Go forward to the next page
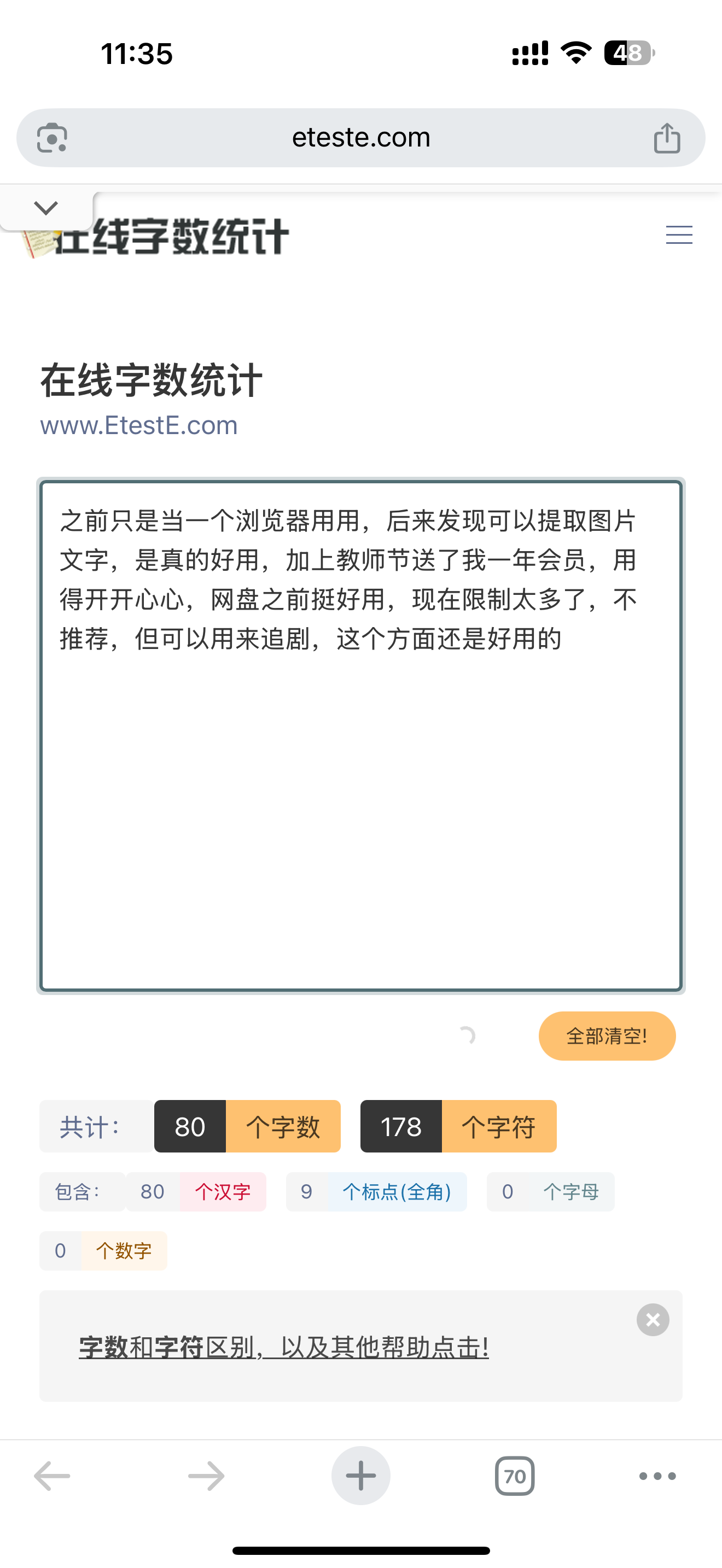722x1568 pixels. pos(206,1476)
